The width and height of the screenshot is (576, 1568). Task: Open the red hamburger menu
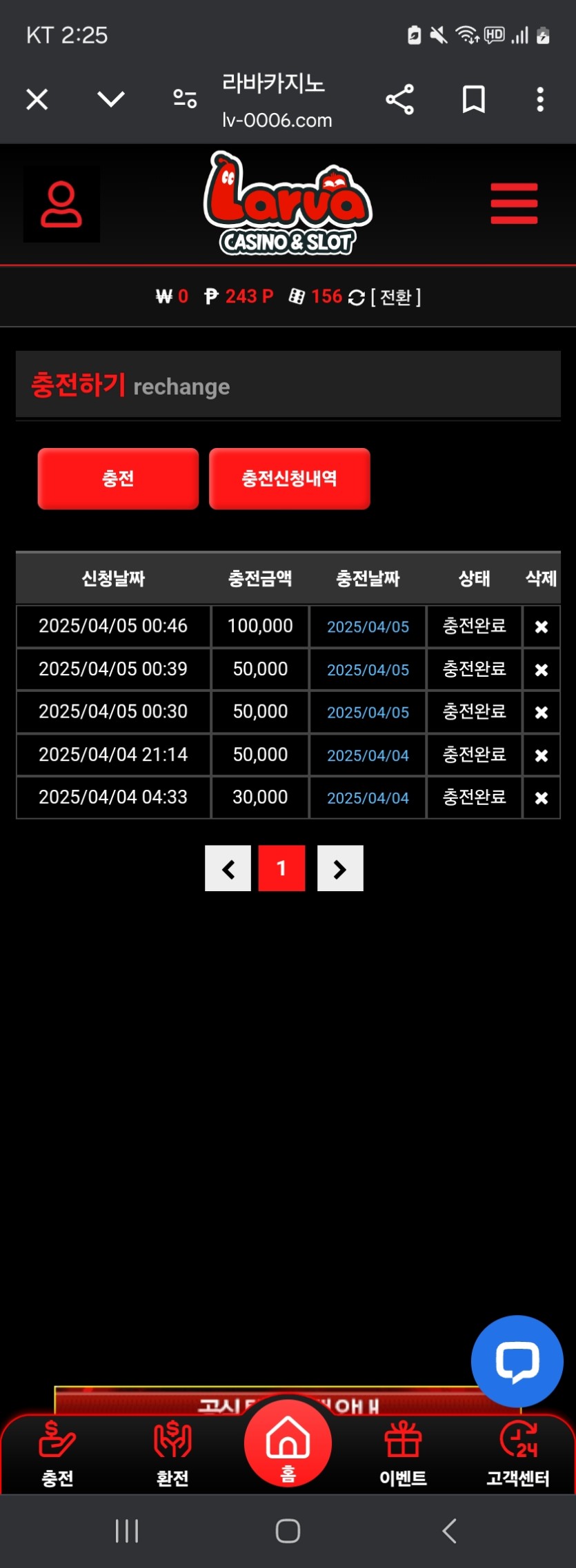(x=514, y=203)
